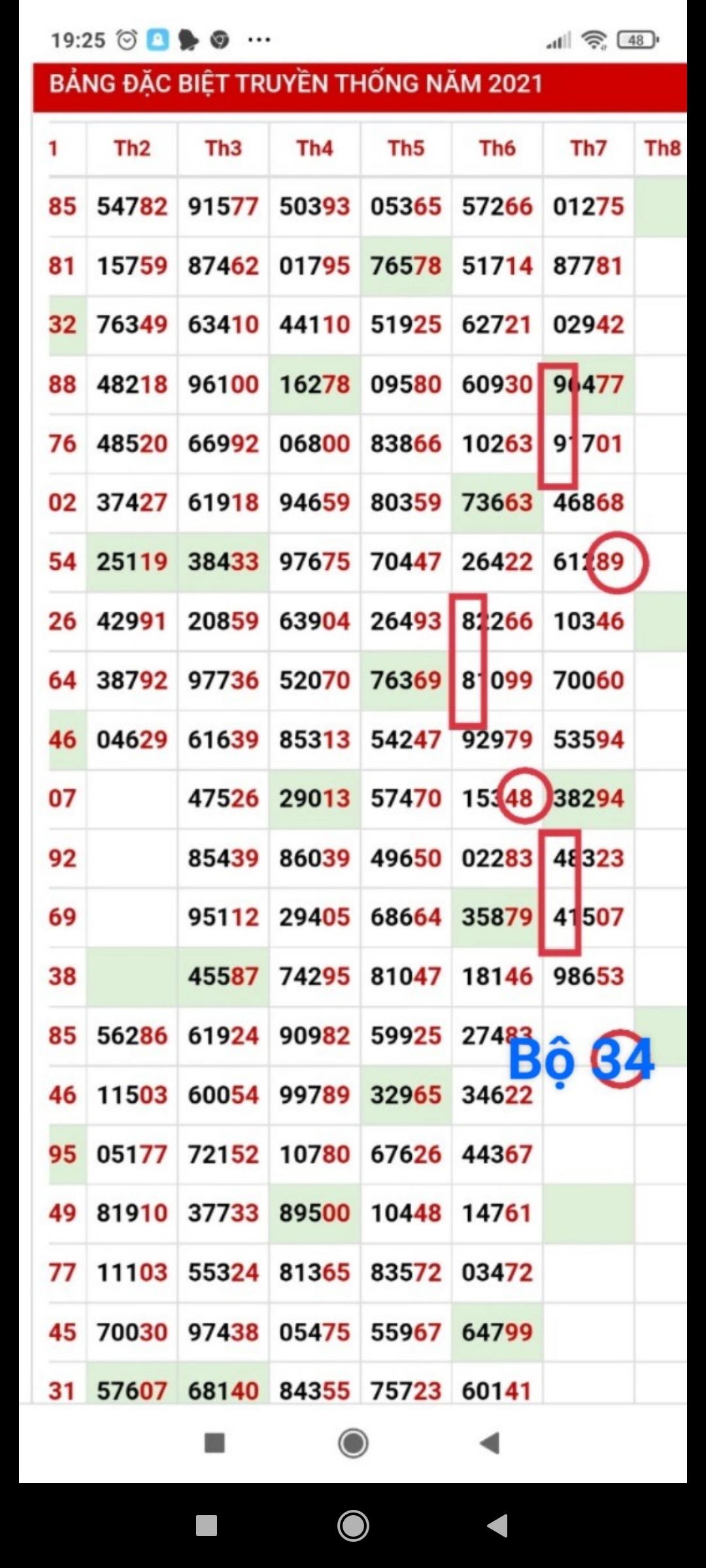This screenshot has height=1568, width=706.
Task: Go home via the black system navigation bar
Action: click(x=353, y=1526)
